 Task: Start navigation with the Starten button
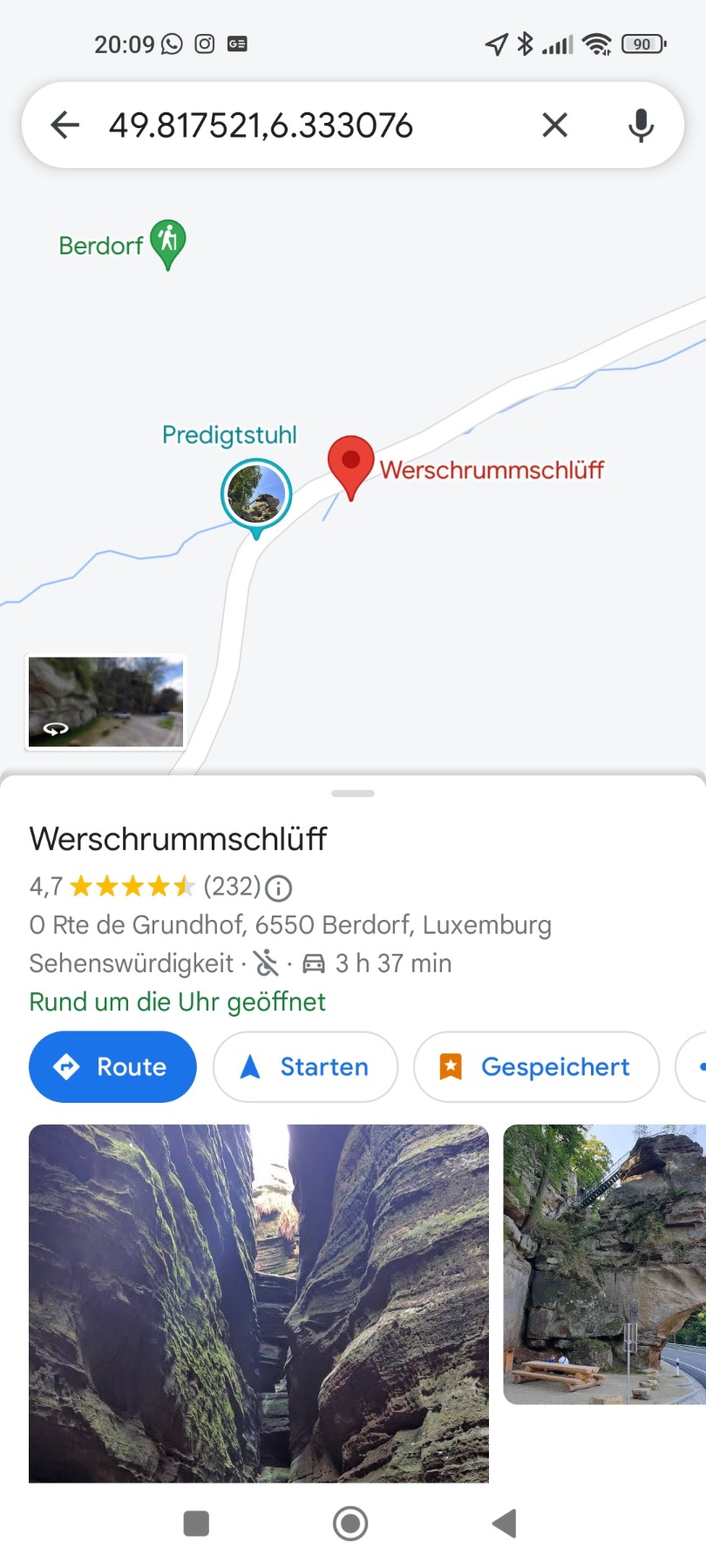[x=305, y=1066]
